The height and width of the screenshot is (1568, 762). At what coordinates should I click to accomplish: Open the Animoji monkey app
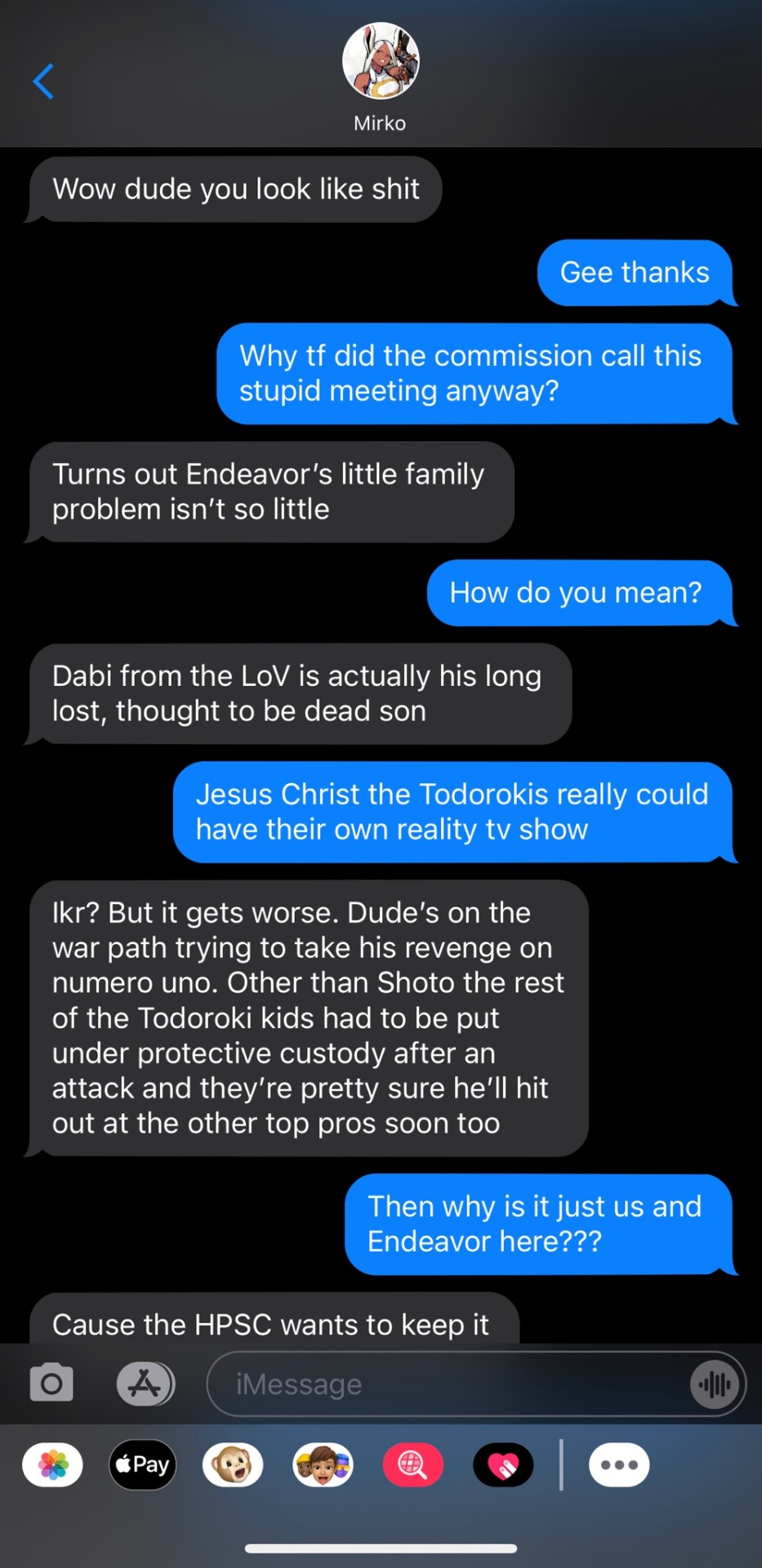click(233, 1465)
